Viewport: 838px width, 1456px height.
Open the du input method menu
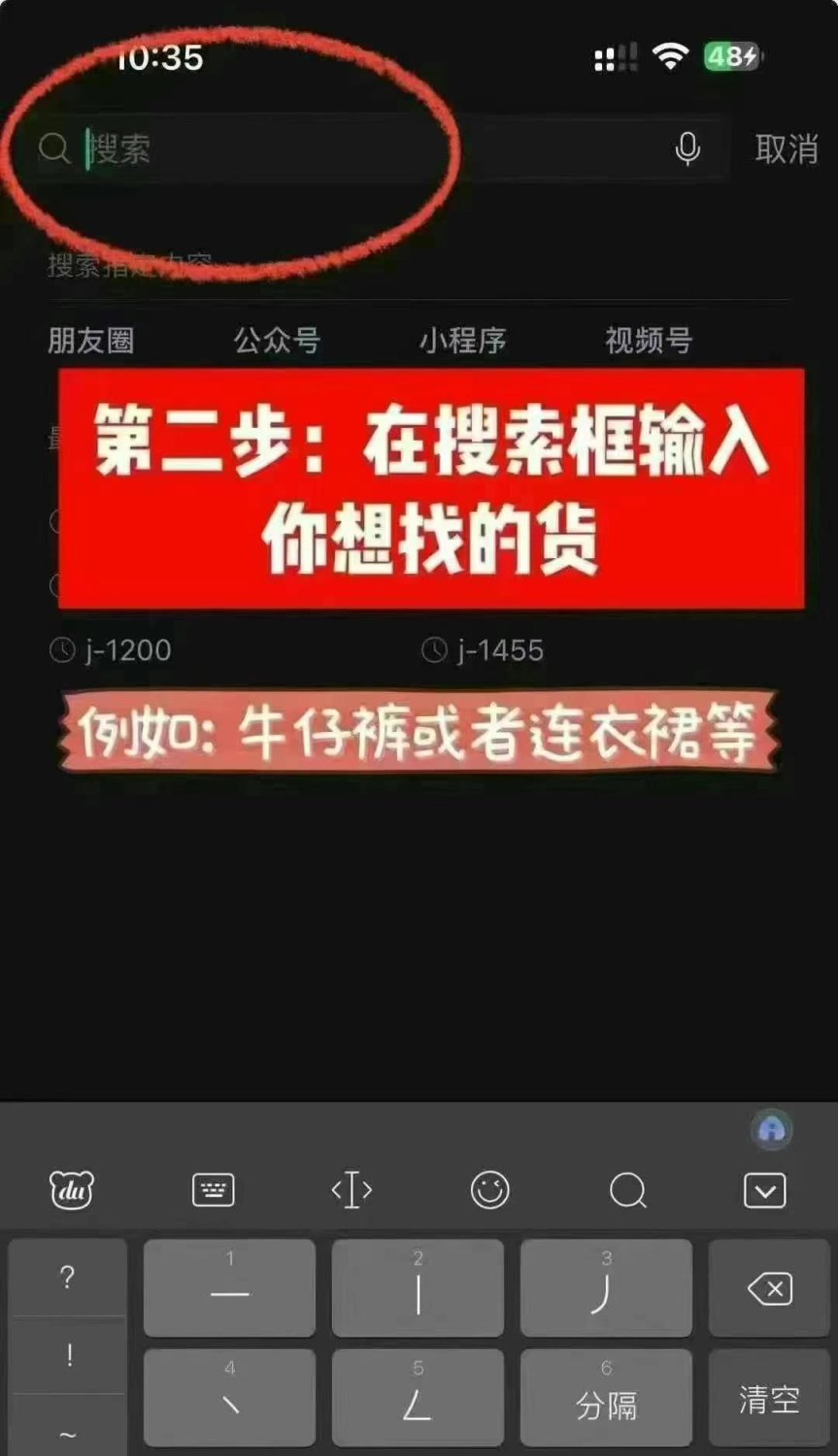[72, 1190]
